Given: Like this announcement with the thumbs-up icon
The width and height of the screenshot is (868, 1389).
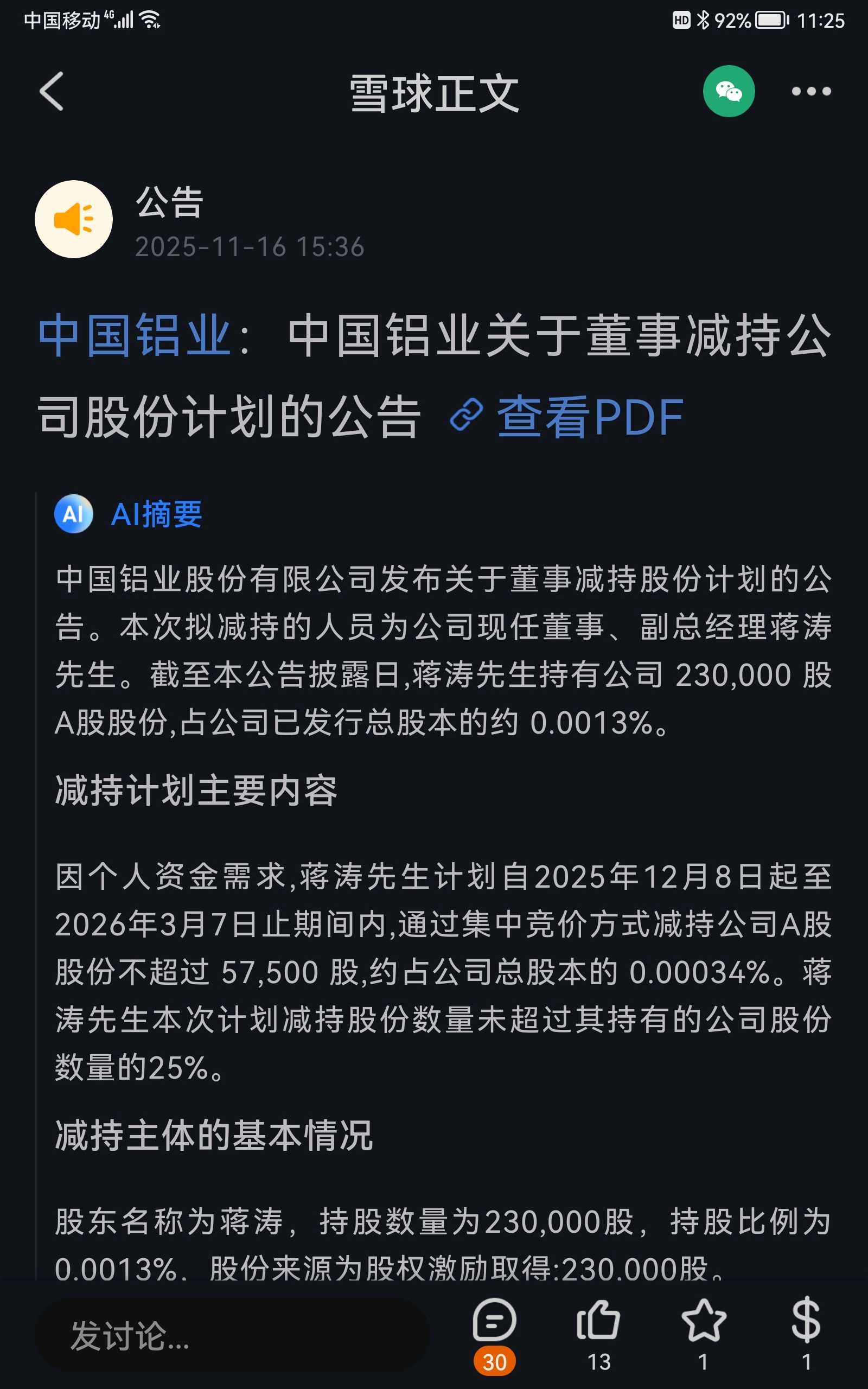Looking at the screenshot, I should click(599, 1335).
